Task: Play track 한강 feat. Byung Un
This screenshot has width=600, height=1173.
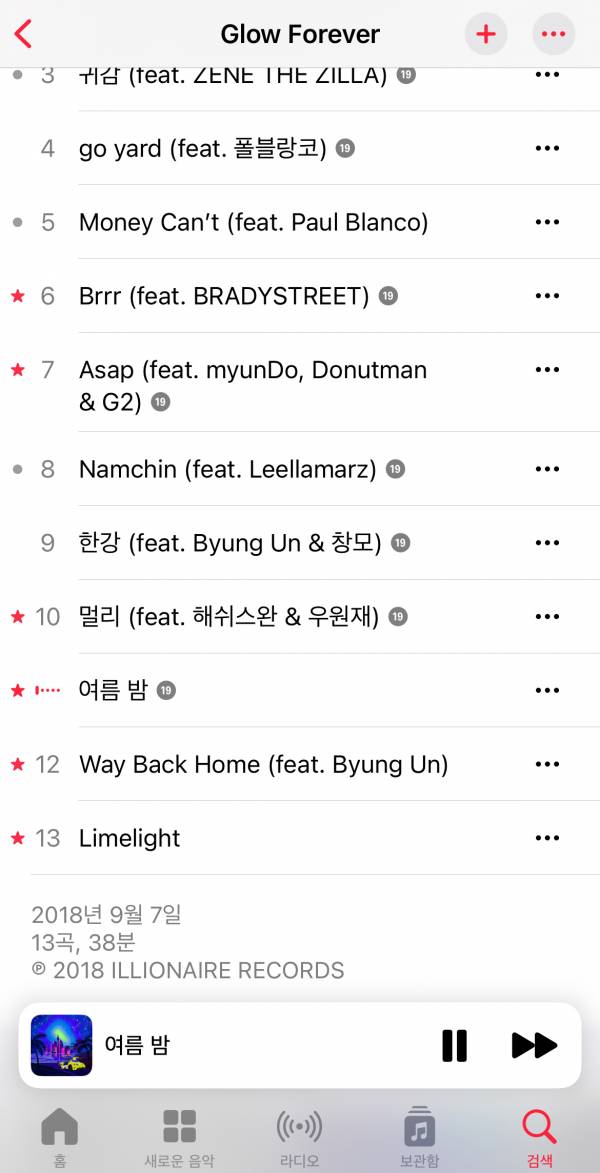Action: click(230, 543)
